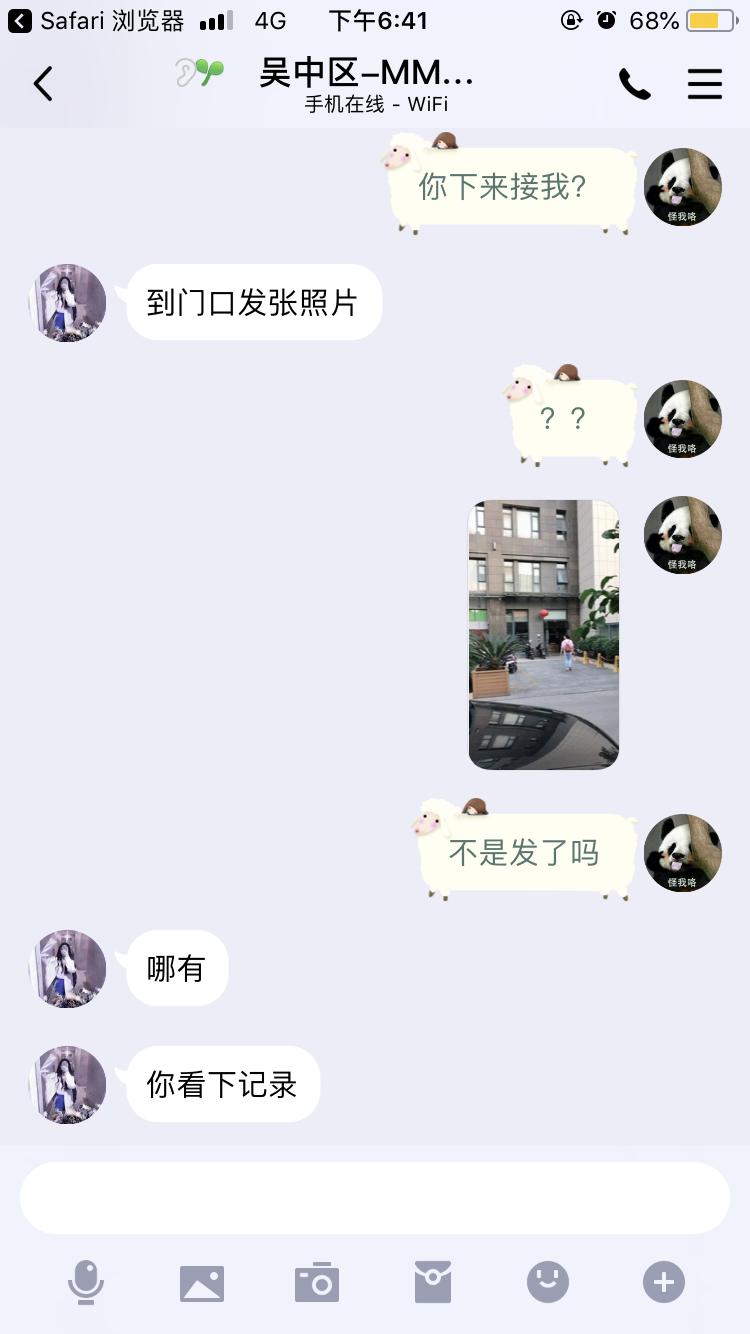View the contact's avatar next to 哪有

click(68, 968)
